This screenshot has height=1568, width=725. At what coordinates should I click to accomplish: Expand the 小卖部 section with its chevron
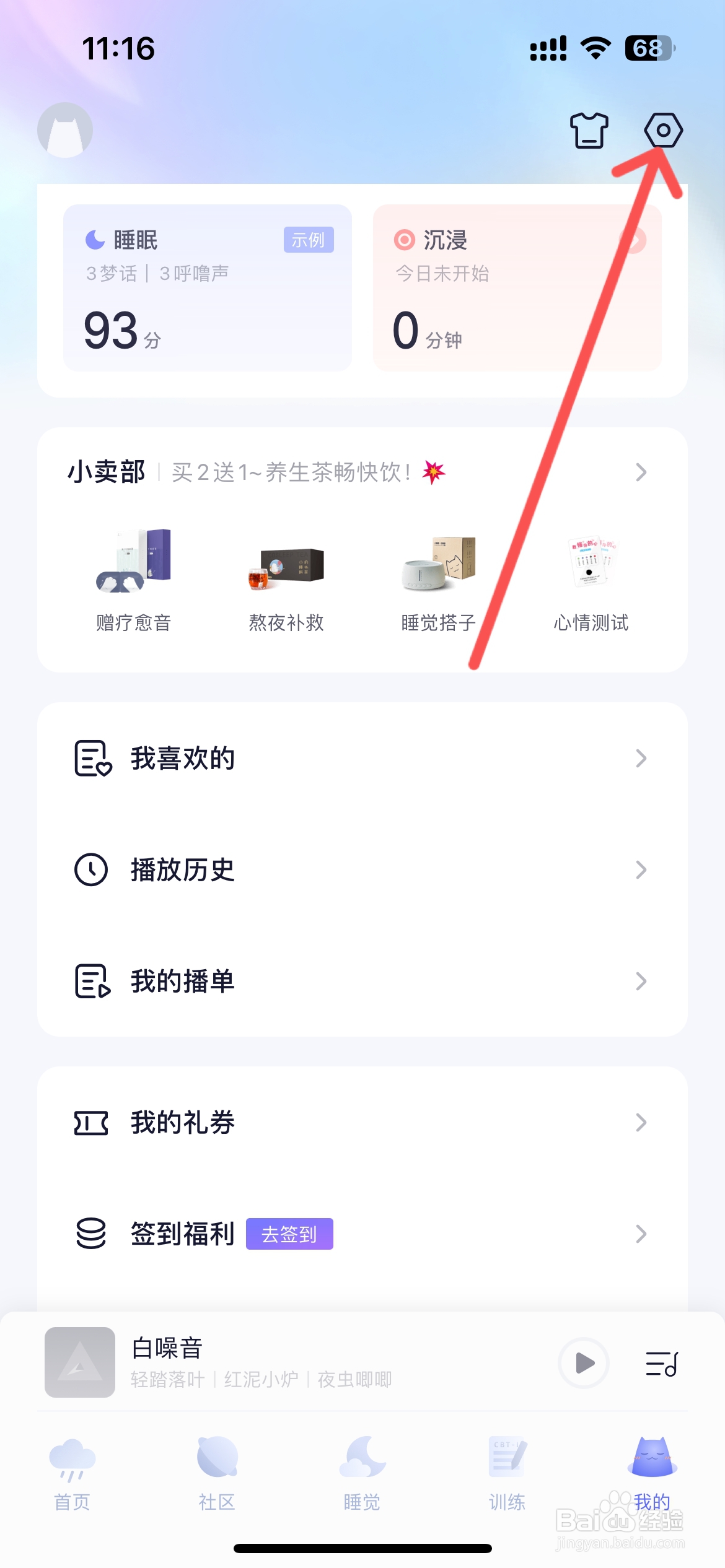[641, 473]
